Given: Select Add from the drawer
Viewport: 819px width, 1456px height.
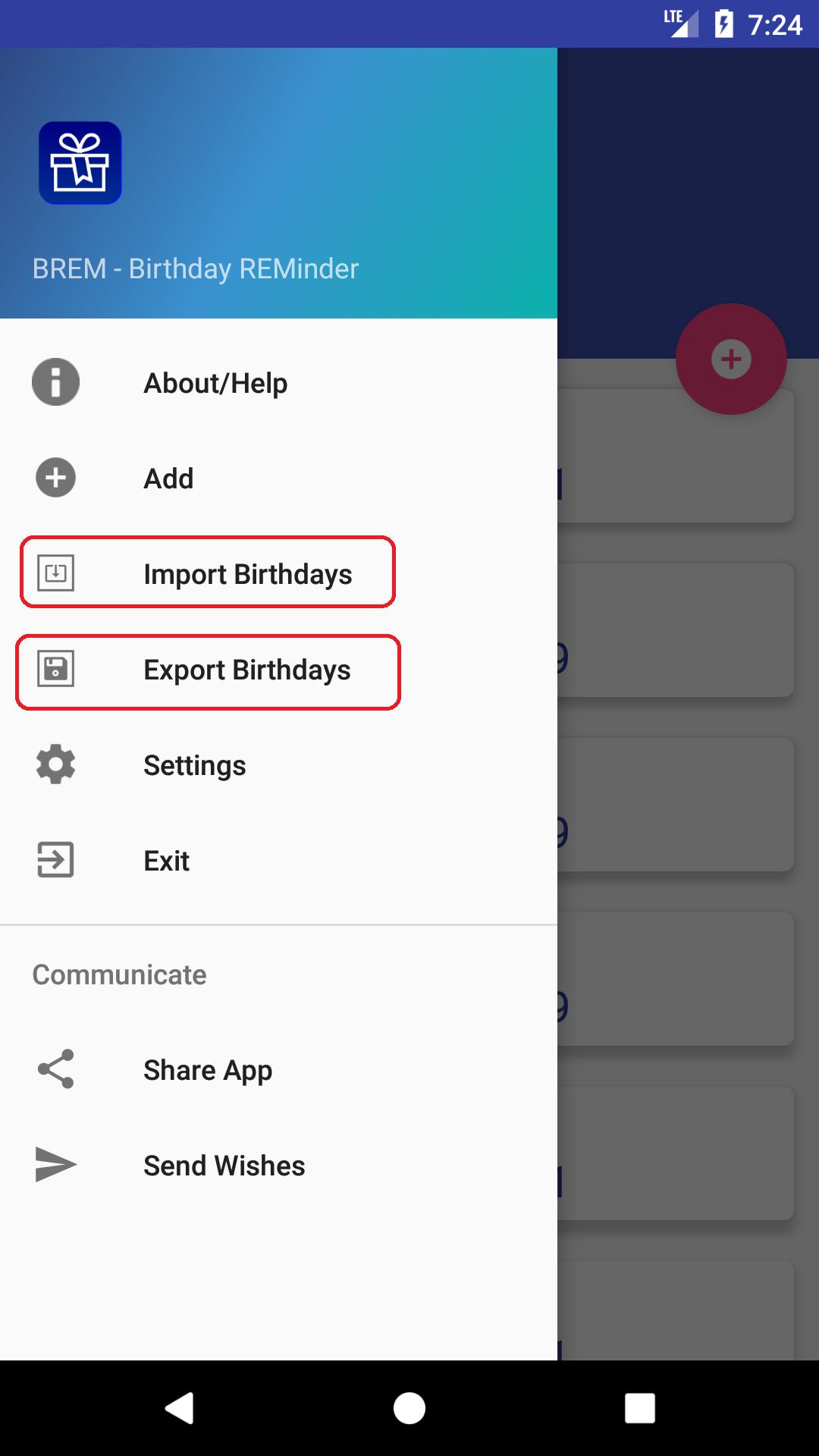Looking at the screenshot, I should coord(168,479).
